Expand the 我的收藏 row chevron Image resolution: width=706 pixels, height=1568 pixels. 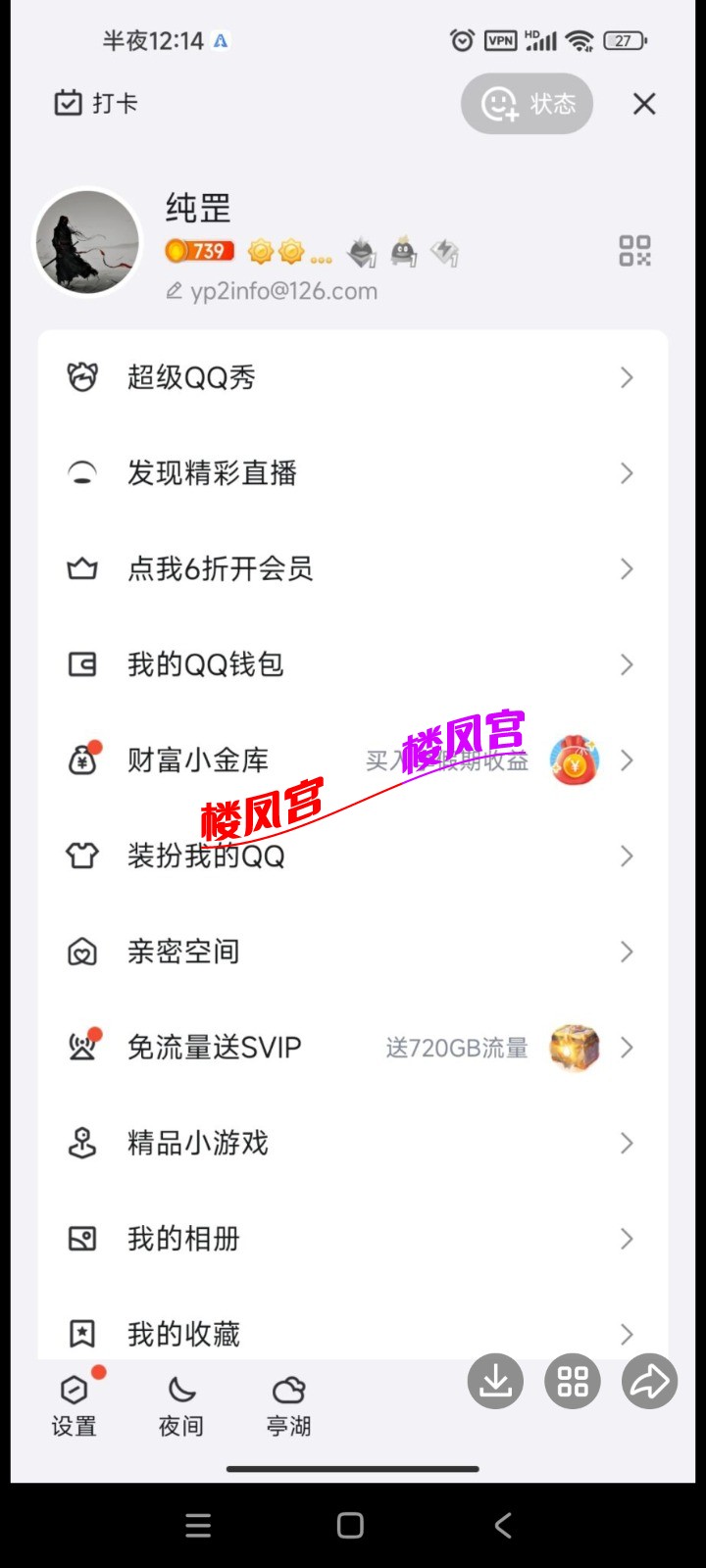tap(627, 1334)
